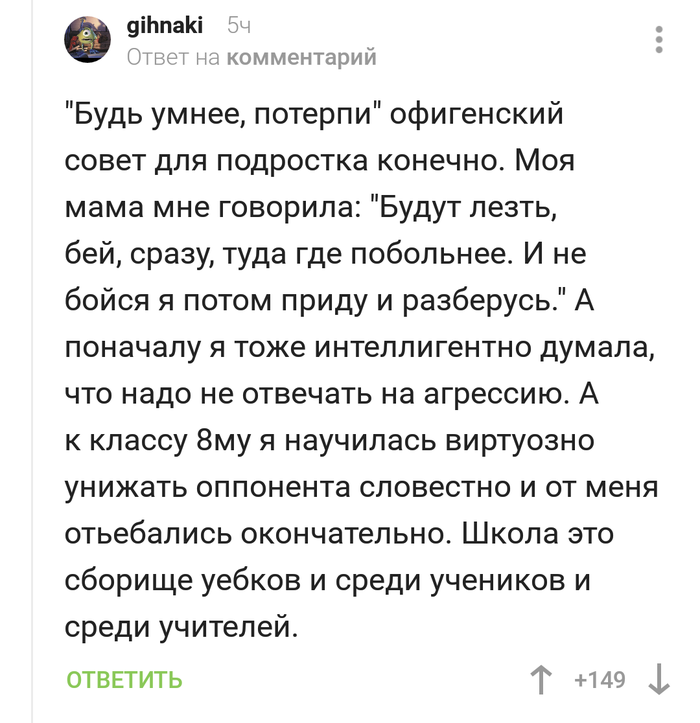
Task: Go to the parent комментарий link
Action: click(x=302, y=57)
